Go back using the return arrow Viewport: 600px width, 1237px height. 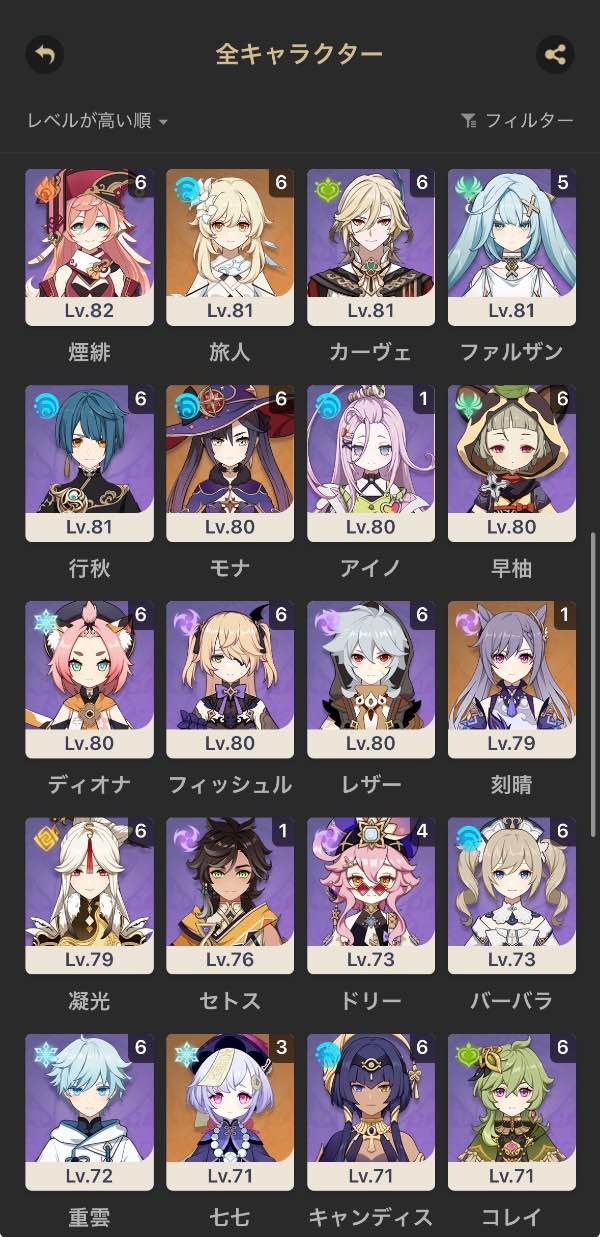point(44,54)
